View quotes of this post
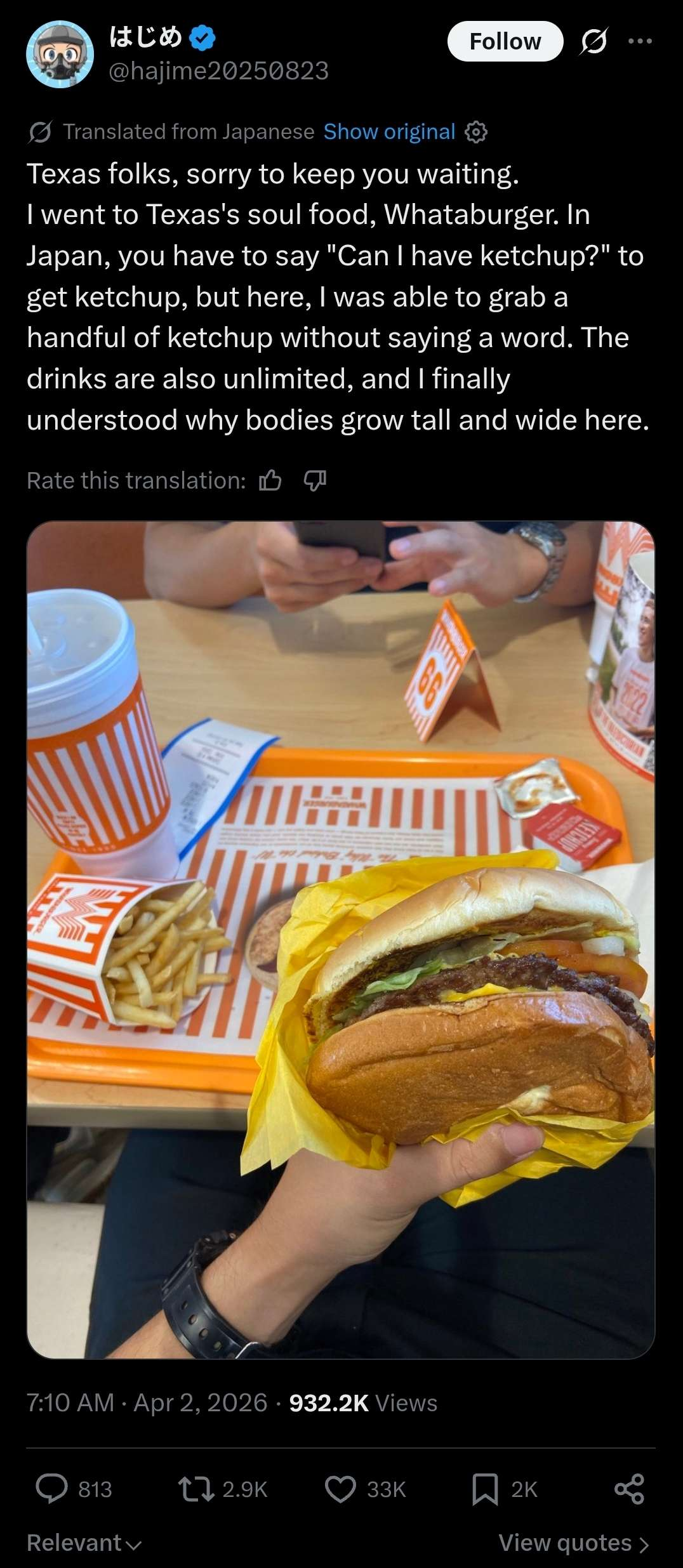Image resolution: width=683 pixels, height=1568 pixels. pos(574,1543)
